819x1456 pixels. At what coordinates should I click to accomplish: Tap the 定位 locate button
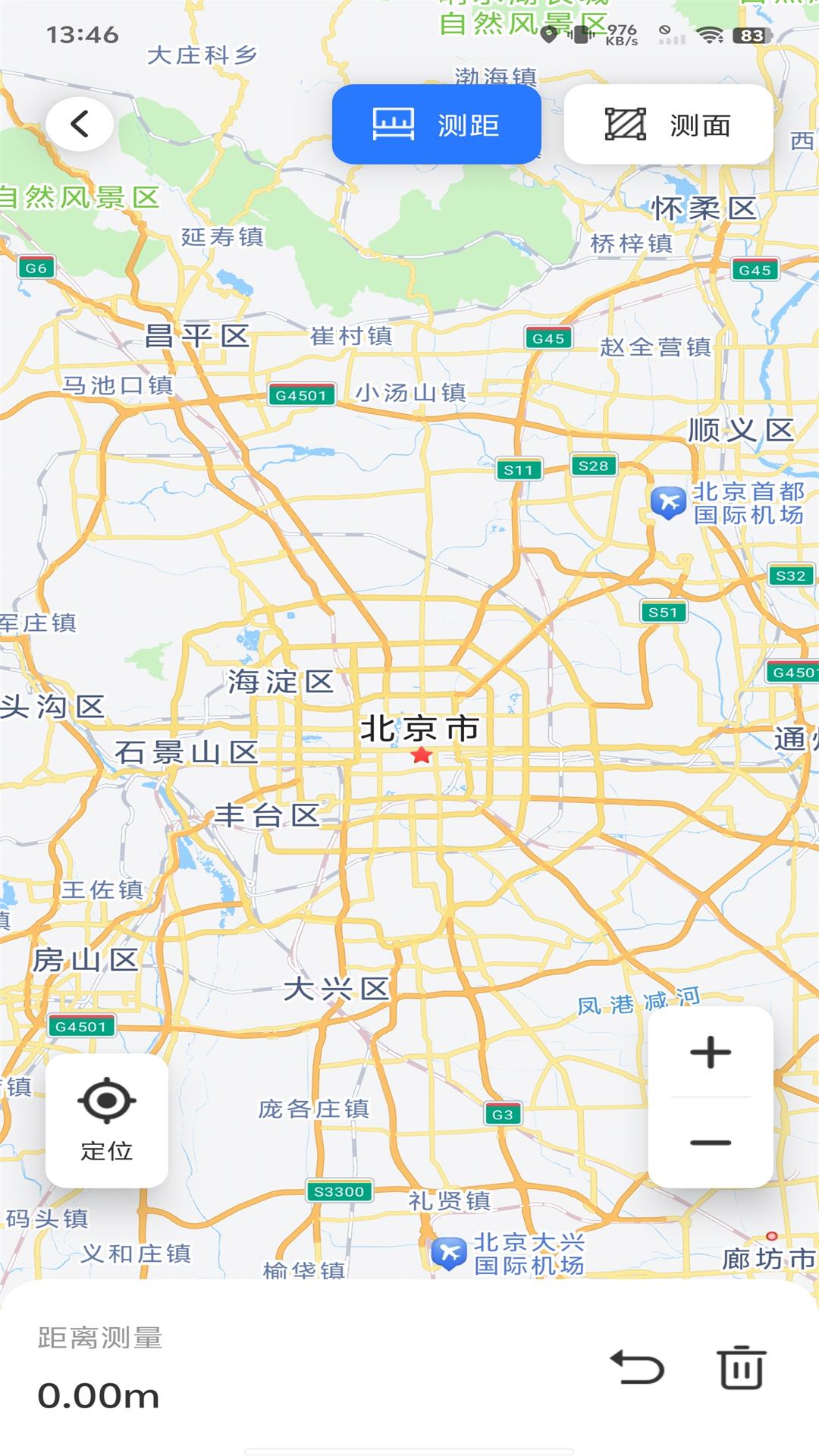pos(107,1120)
